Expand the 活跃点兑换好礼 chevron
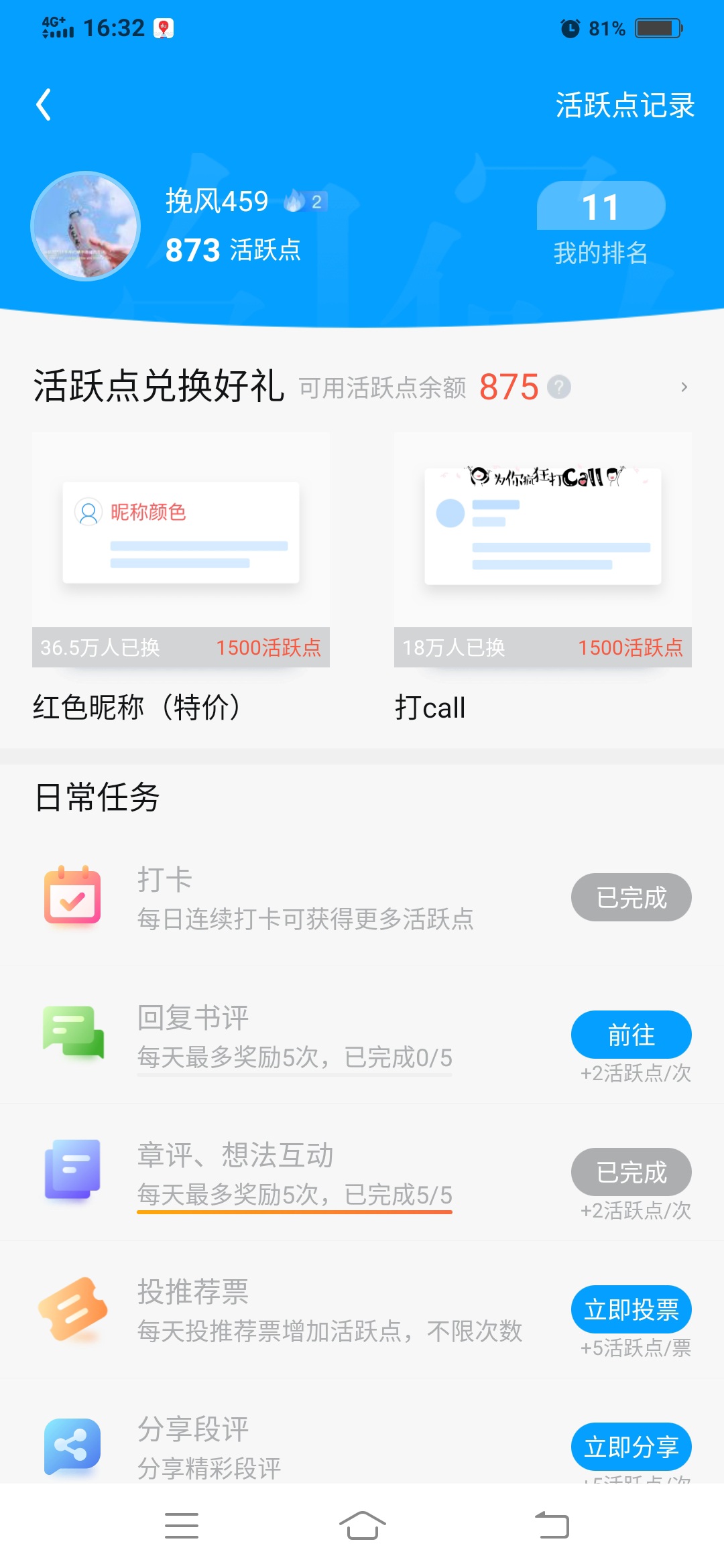Image resolution: width=724 pixels, height=1568 pixels. click(x=684, y=387)
